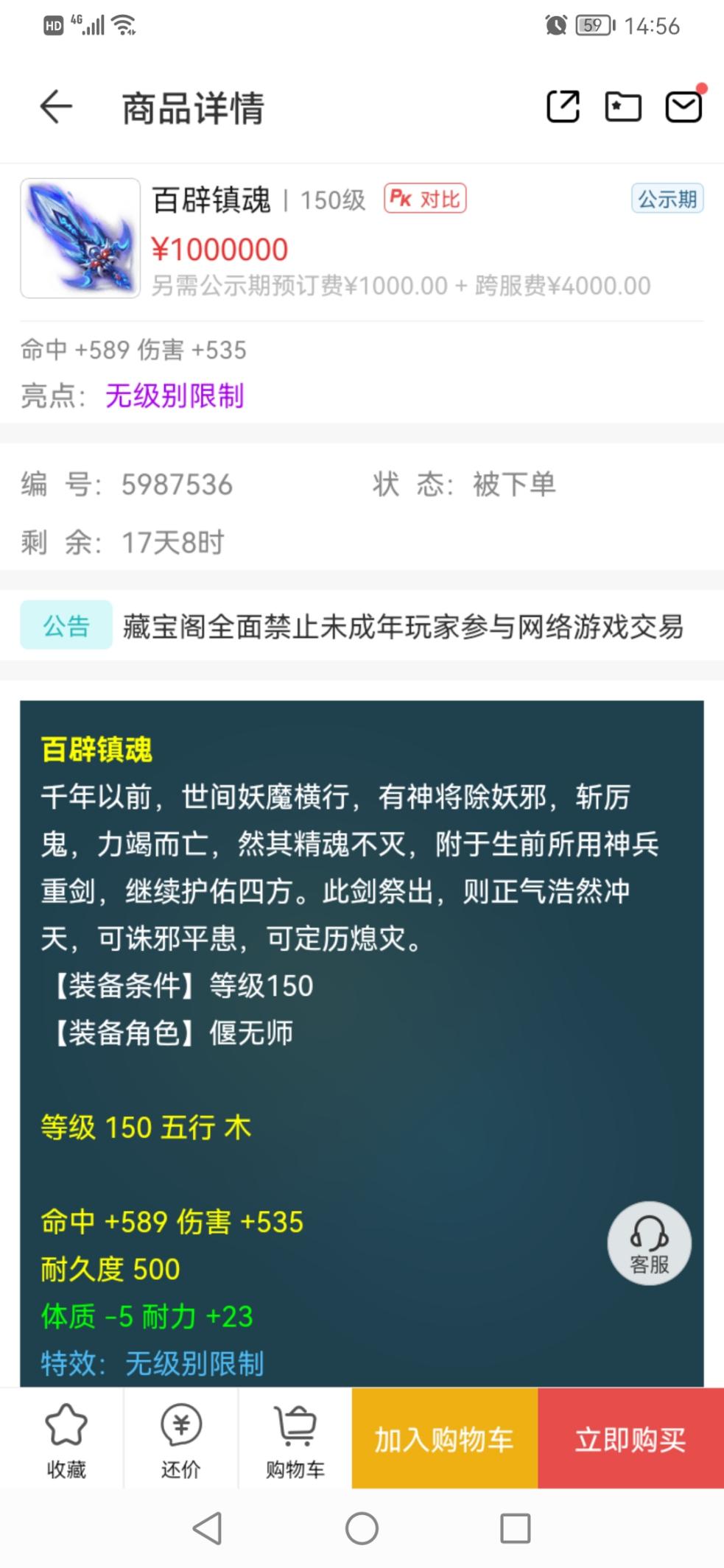
Task: Open the favorites folder icon
Action: (x=623, y=107)
